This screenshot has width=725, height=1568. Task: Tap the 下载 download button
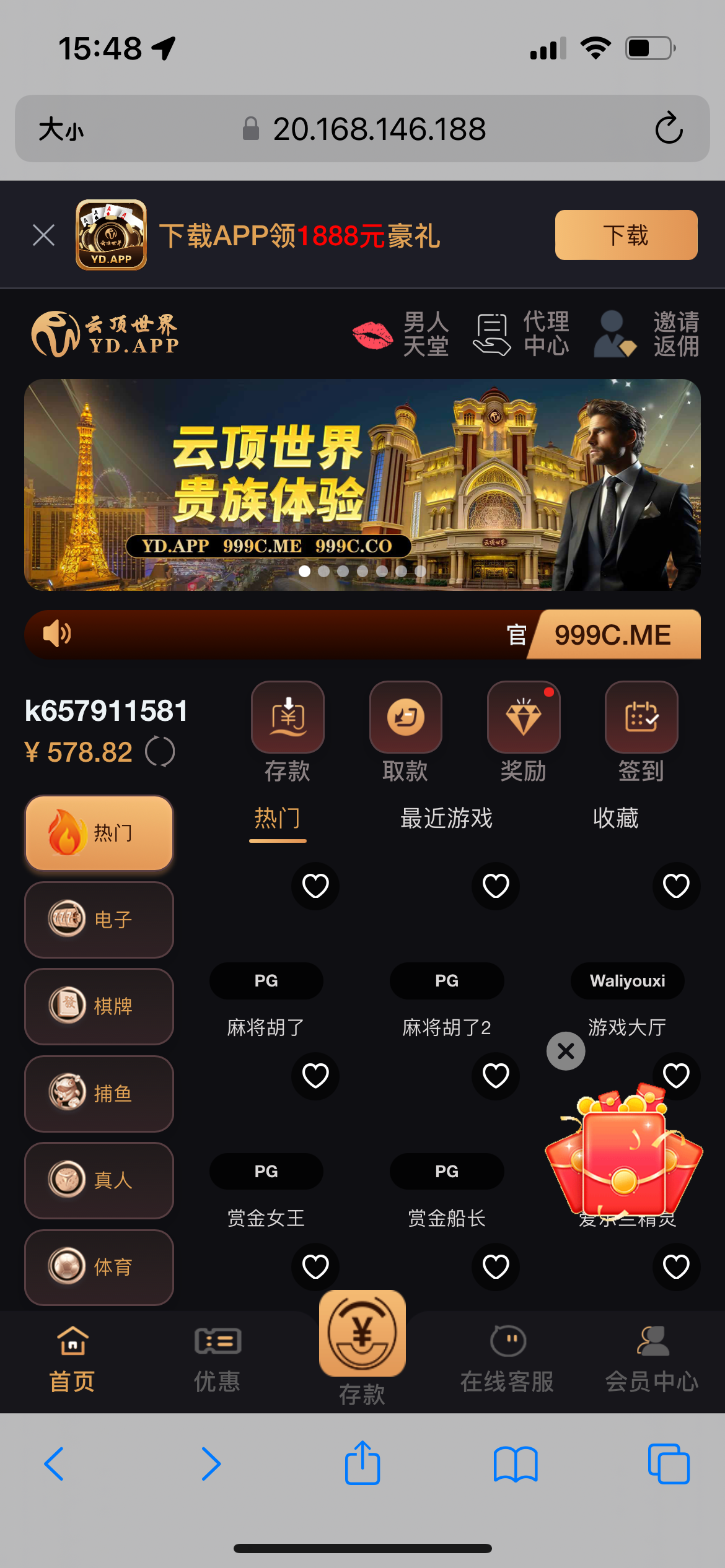click(626, 235)
